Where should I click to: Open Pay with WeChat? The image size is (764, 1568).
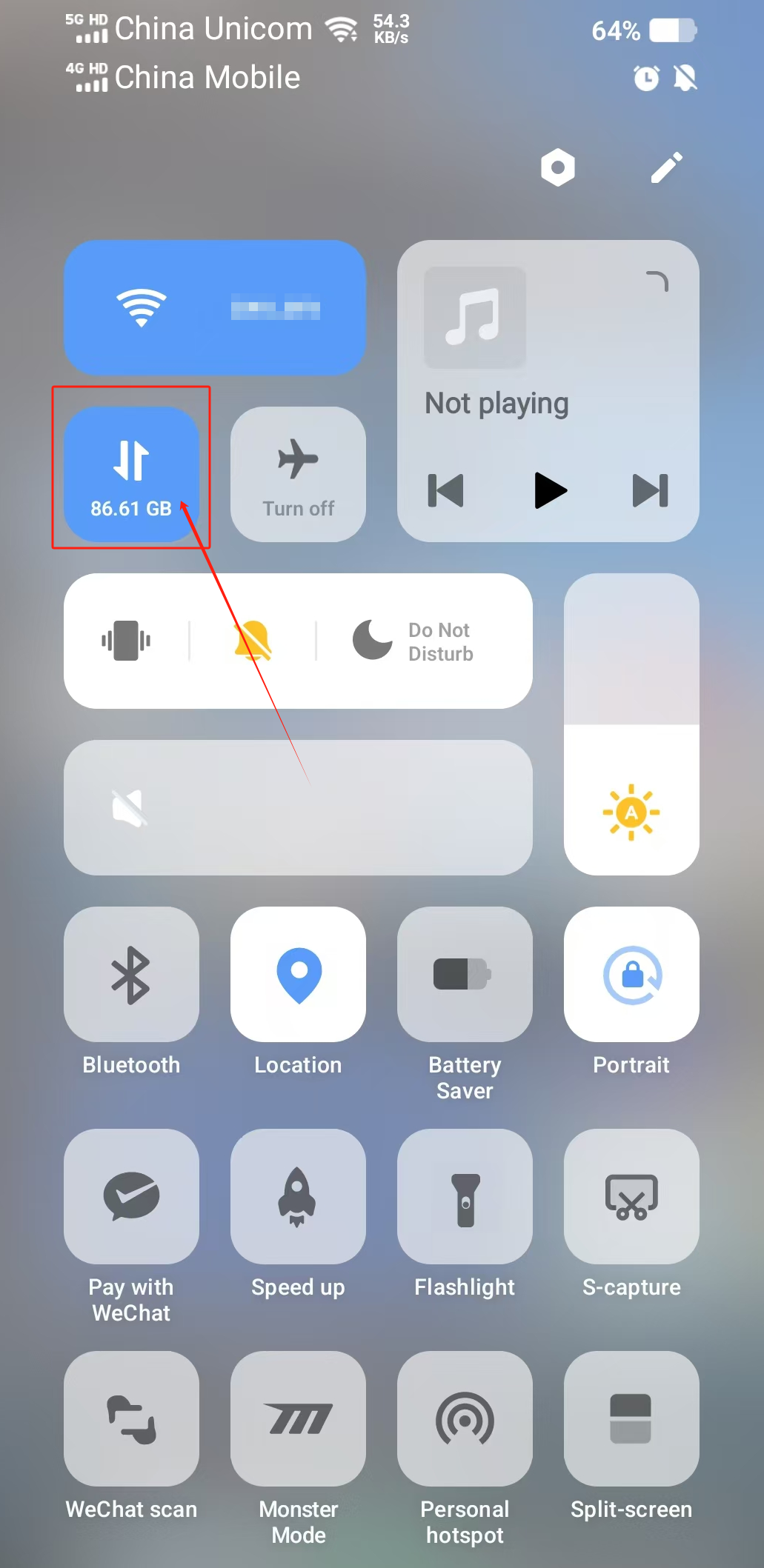[x=131, y=1197]
